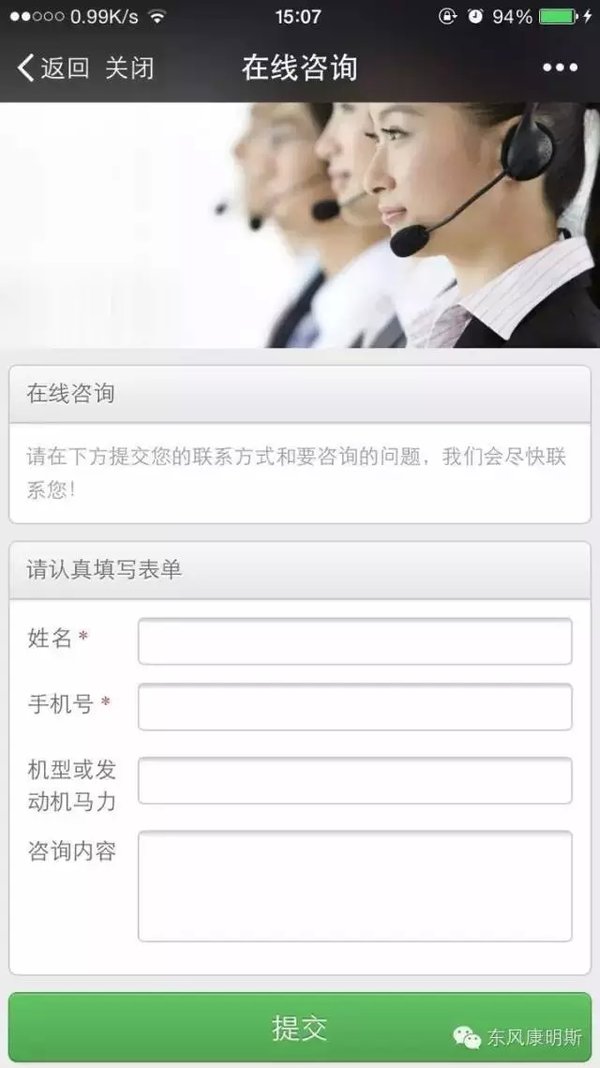Tap the 机型或发动机马力 input box

pos(355,781)
